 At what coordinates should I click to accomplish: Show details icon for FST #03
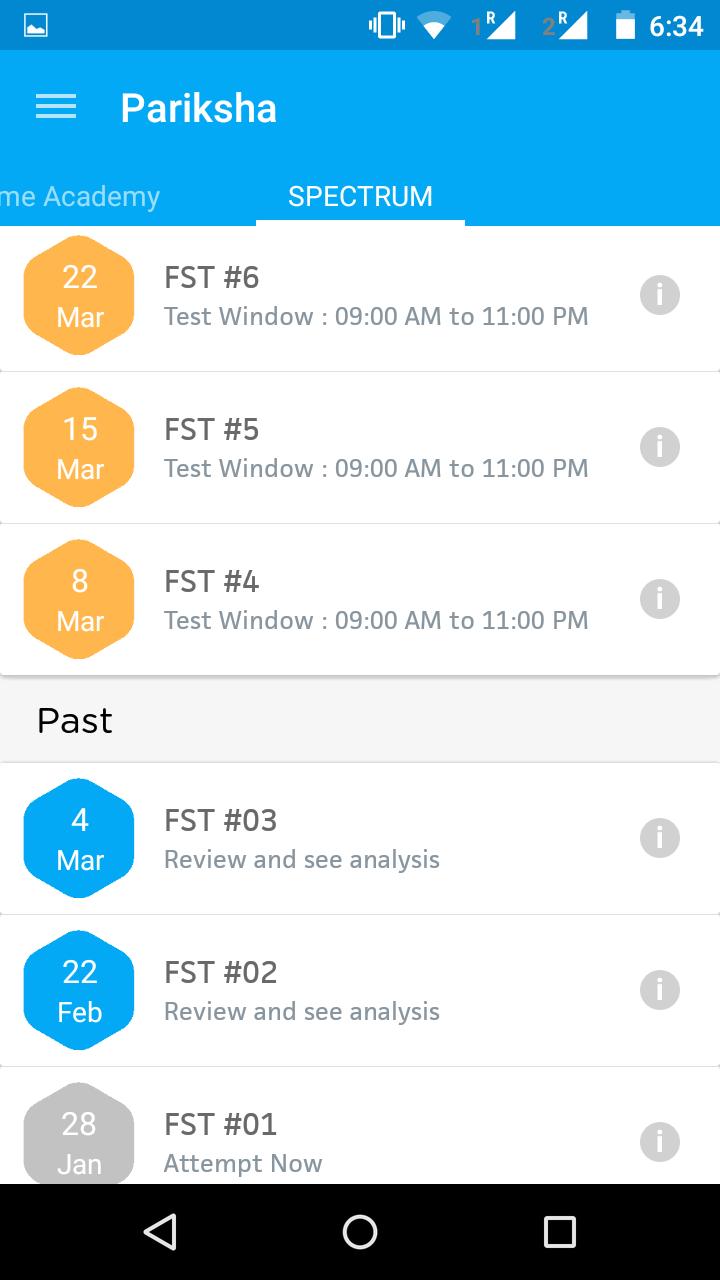[660, 838]
